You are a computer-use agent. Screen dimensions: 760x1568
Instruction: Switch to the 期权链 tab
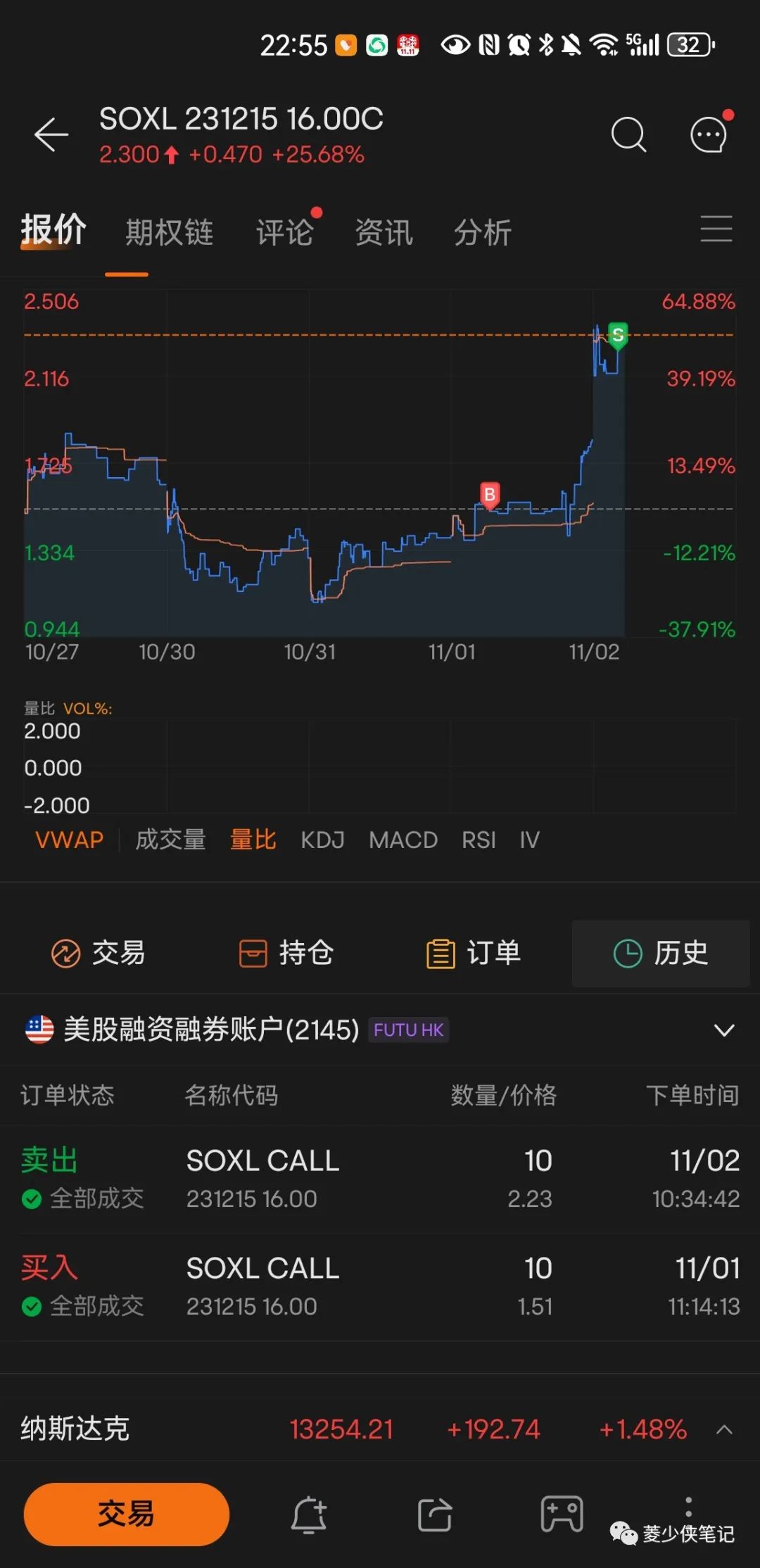coord(169,232)
